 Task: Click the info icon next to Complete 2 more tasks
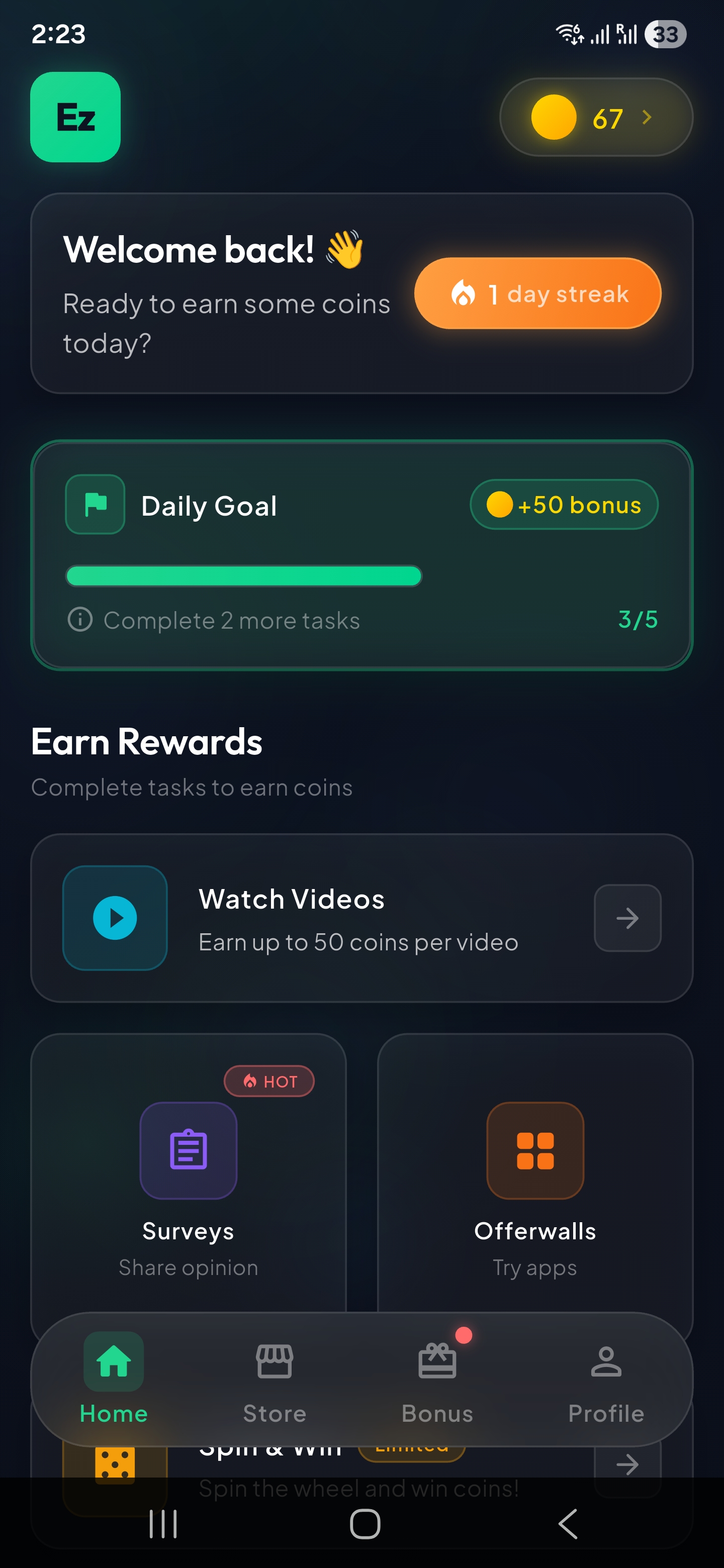(x=80, y=620)
